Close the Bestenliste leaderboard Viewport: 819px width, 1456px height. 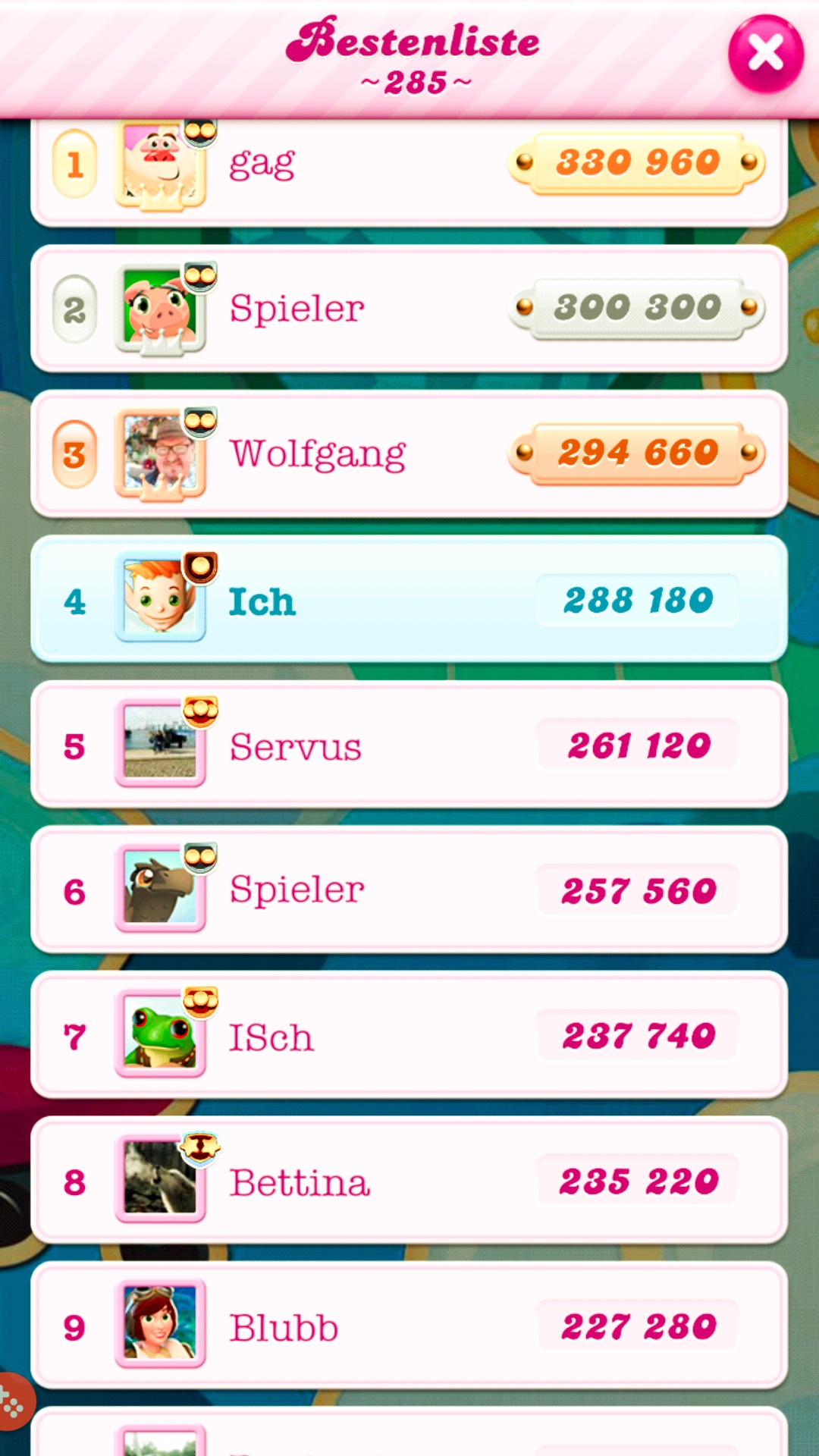765,54
